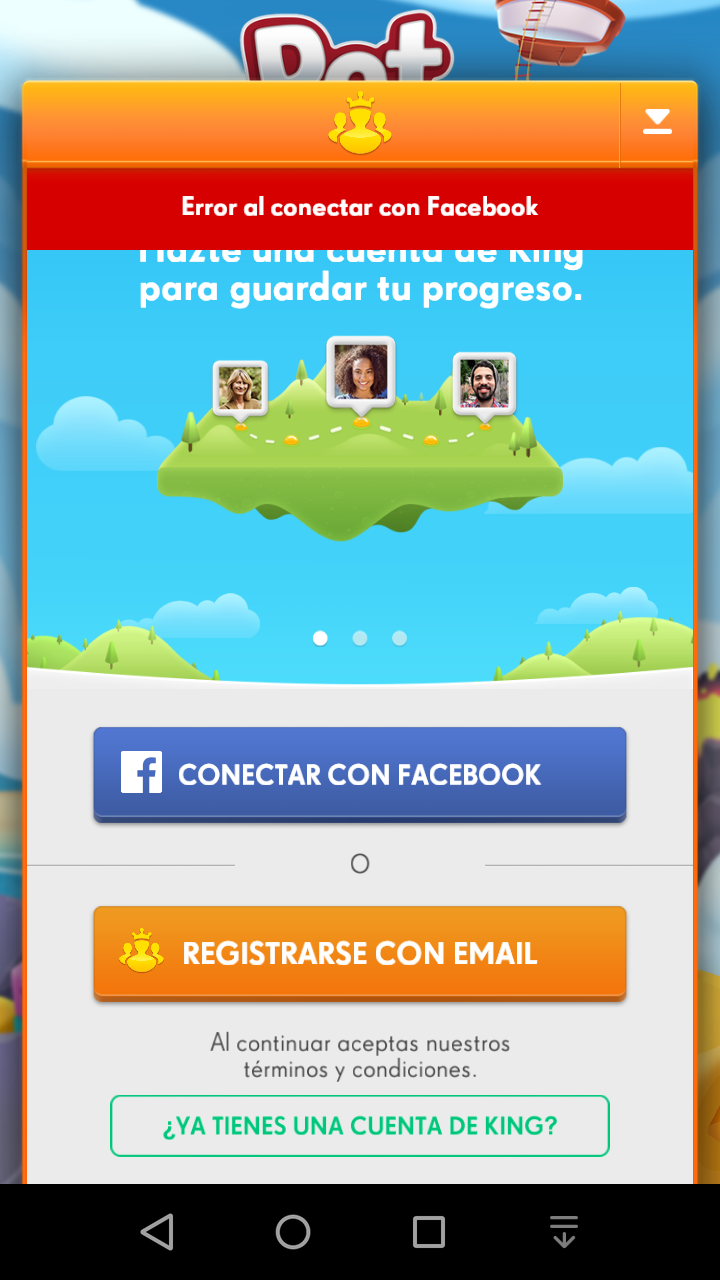Open recent apps from the navigation bar
This screenshot has height=1280, width=720.
(x=429, y=1232)
